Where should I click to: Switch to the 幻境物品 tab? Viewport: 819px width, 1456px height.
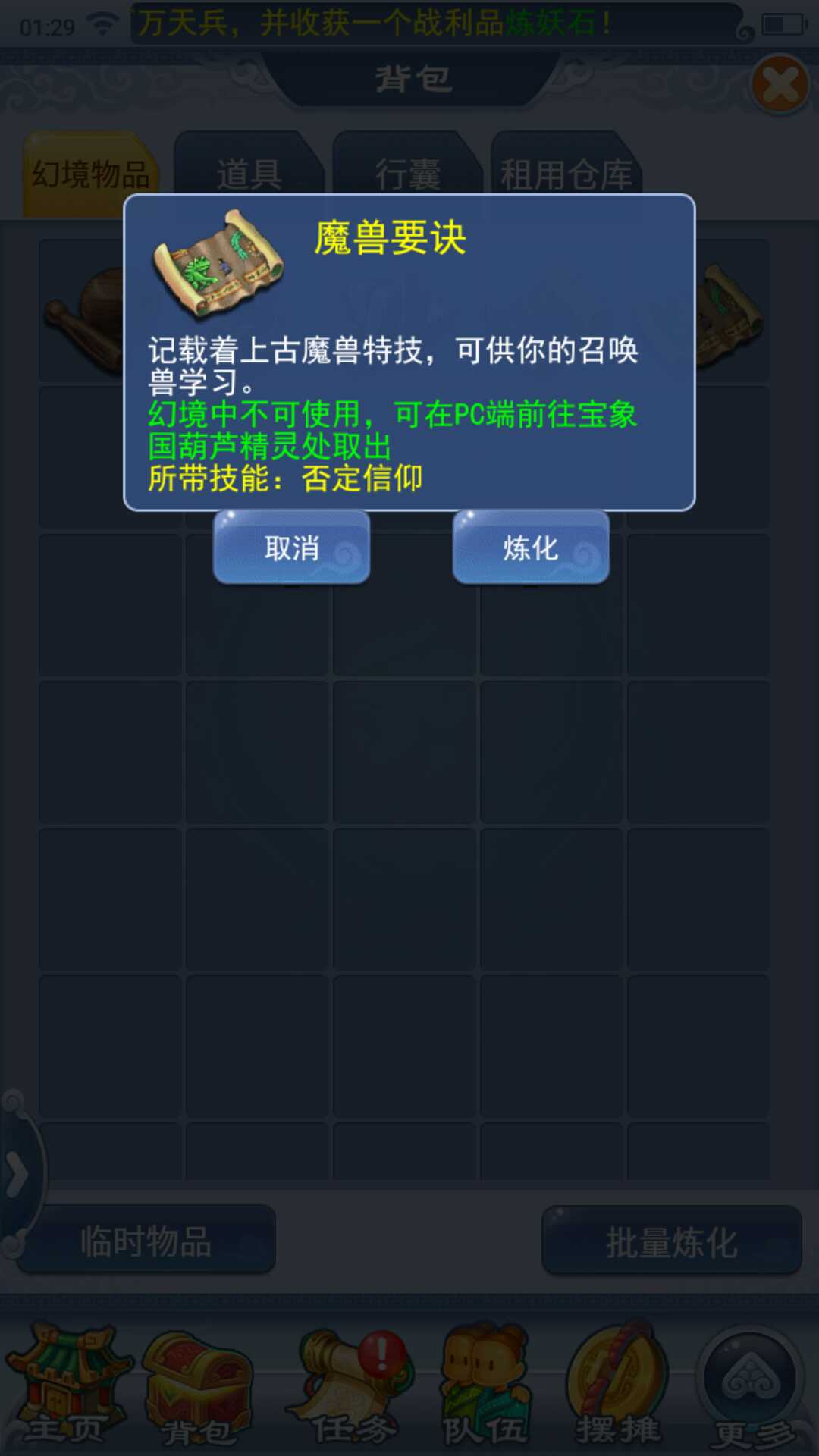[x=91, y=174]
